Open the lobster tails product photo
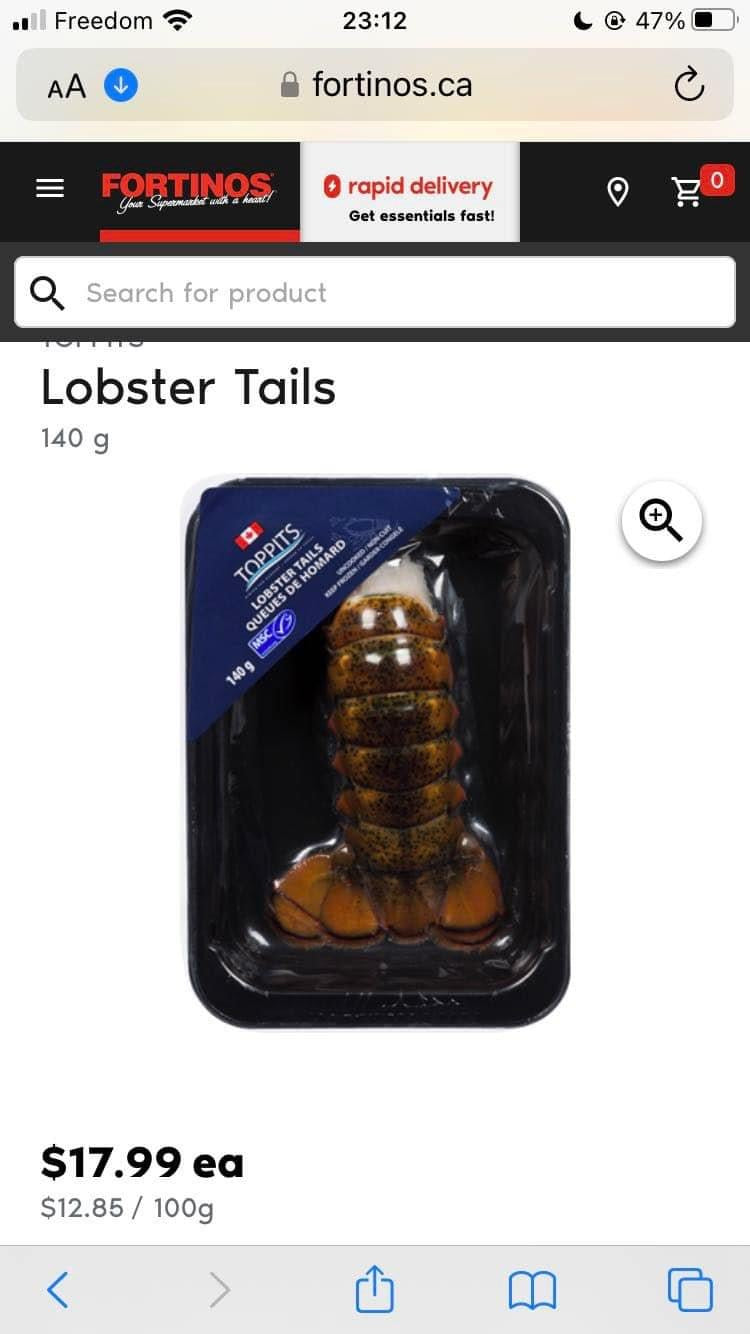 tap(378, 750)
